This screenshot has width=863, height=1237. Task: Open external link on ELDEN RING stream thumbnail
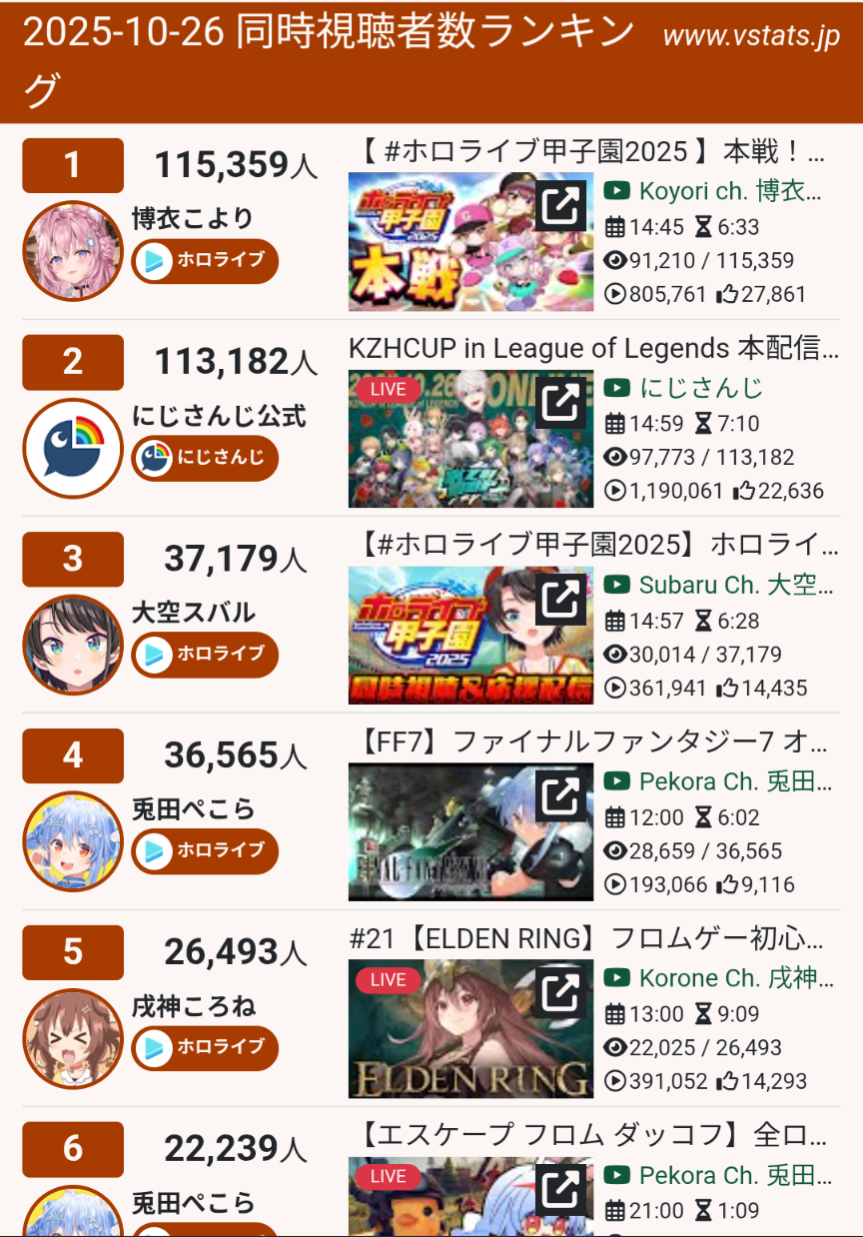point(560,994)
